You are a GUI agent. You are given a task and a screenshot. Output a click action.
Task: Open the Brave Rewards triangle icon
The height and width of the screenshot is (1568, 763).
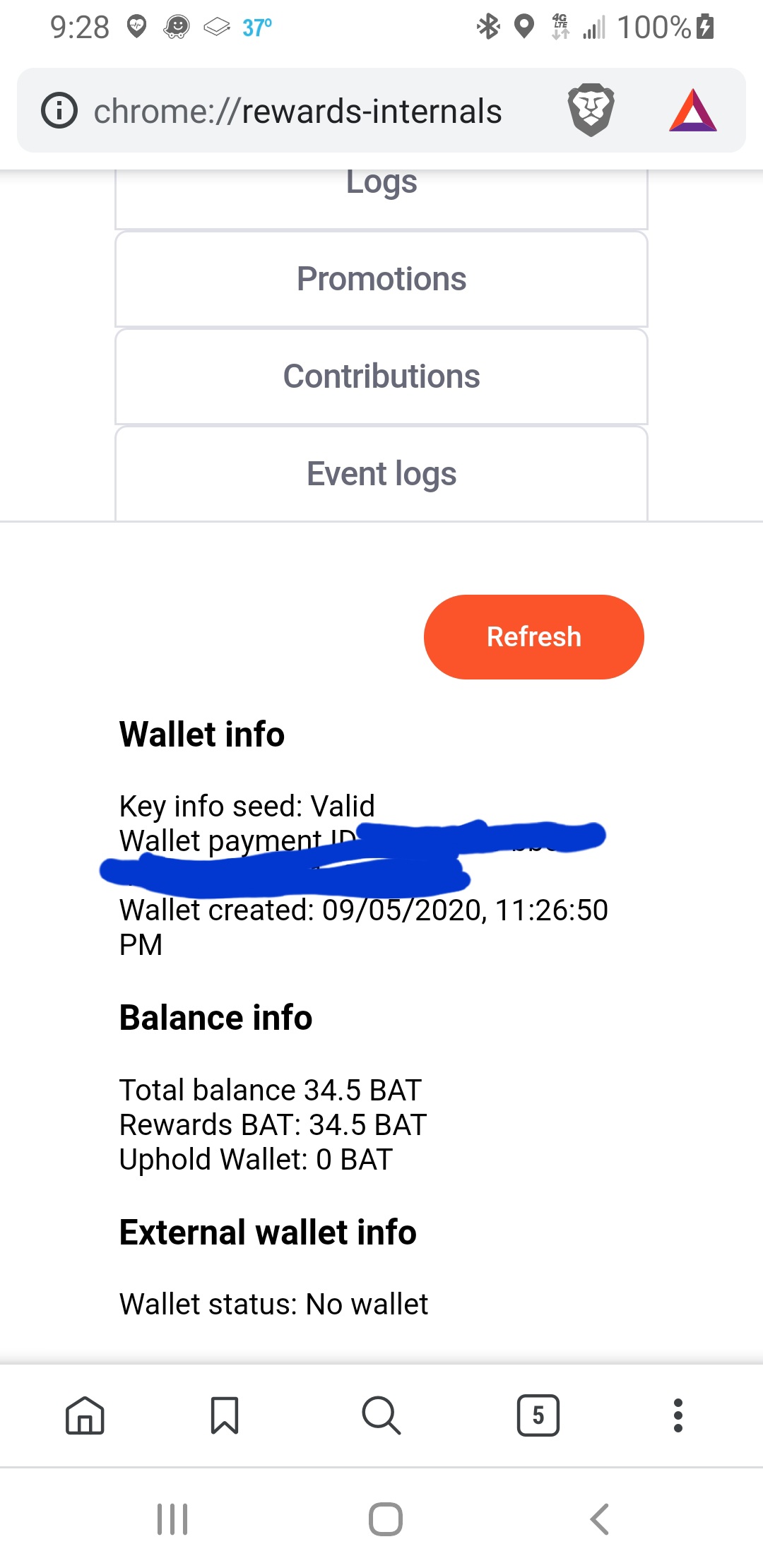tap(693, 110)
